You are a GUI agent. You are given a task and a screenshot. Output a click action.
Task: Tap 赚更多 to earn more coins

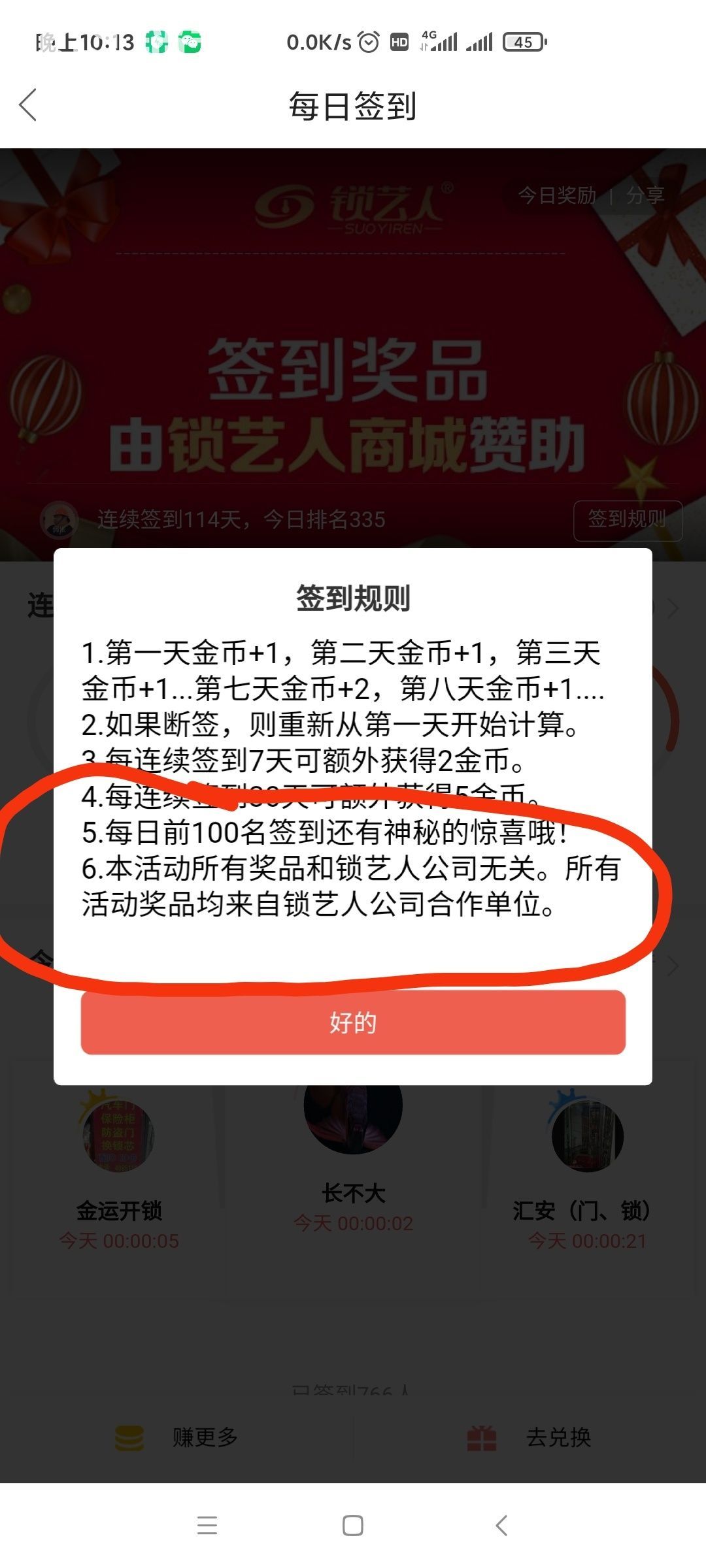pyautogui.click(x=176, y=1437)
